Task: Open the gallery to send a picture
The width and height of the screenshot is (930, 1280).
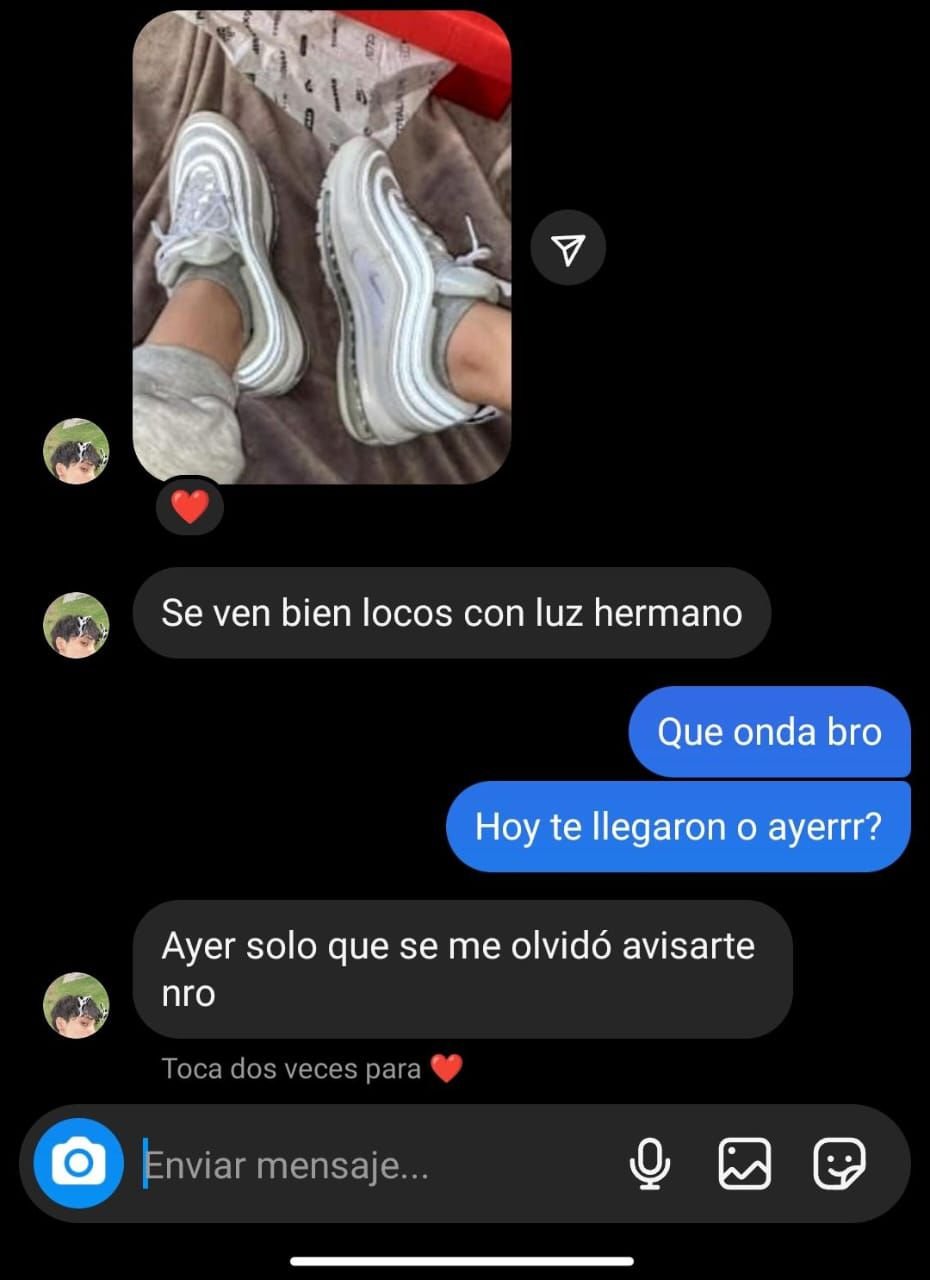Action: coord(745,1163)
